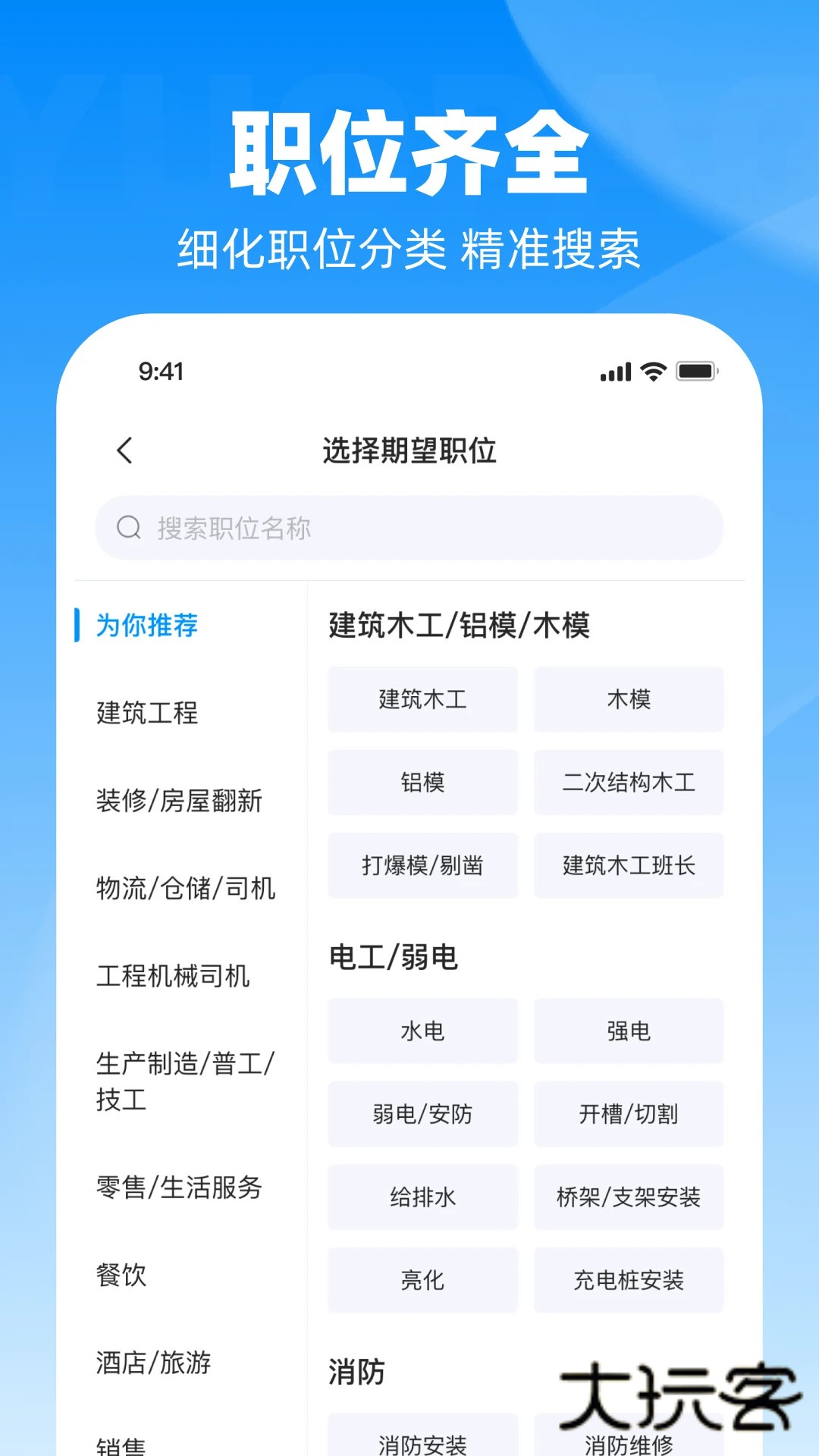The width and height of the screenshot is (819, 1456).
Task: Select the 水电 job under 电工/弱电
Action: 422,1031
